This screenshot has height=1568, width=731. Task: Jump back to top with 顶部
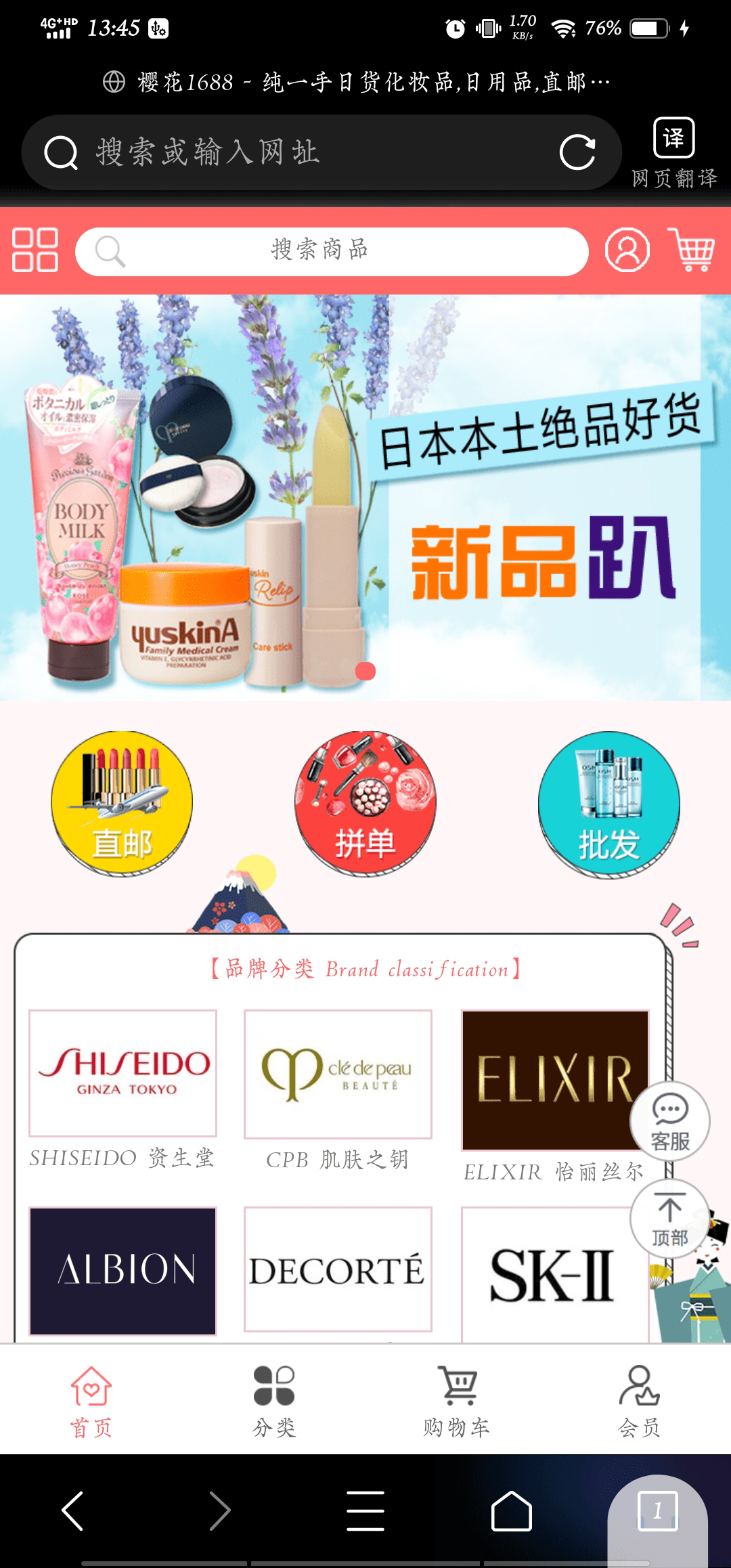pyautogui.click(x=670, y=1219)
